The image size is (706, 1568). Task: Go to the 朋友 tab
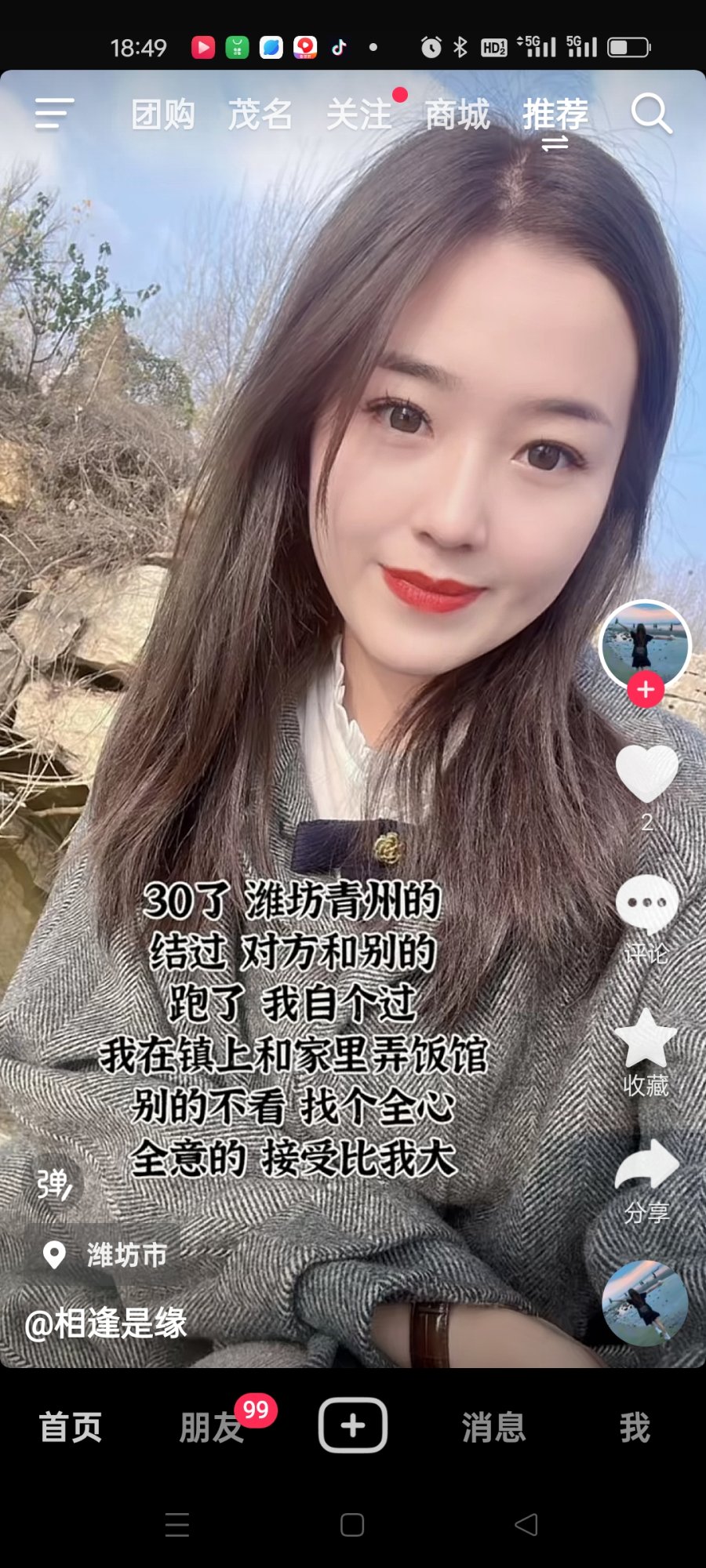[212, 1427]
